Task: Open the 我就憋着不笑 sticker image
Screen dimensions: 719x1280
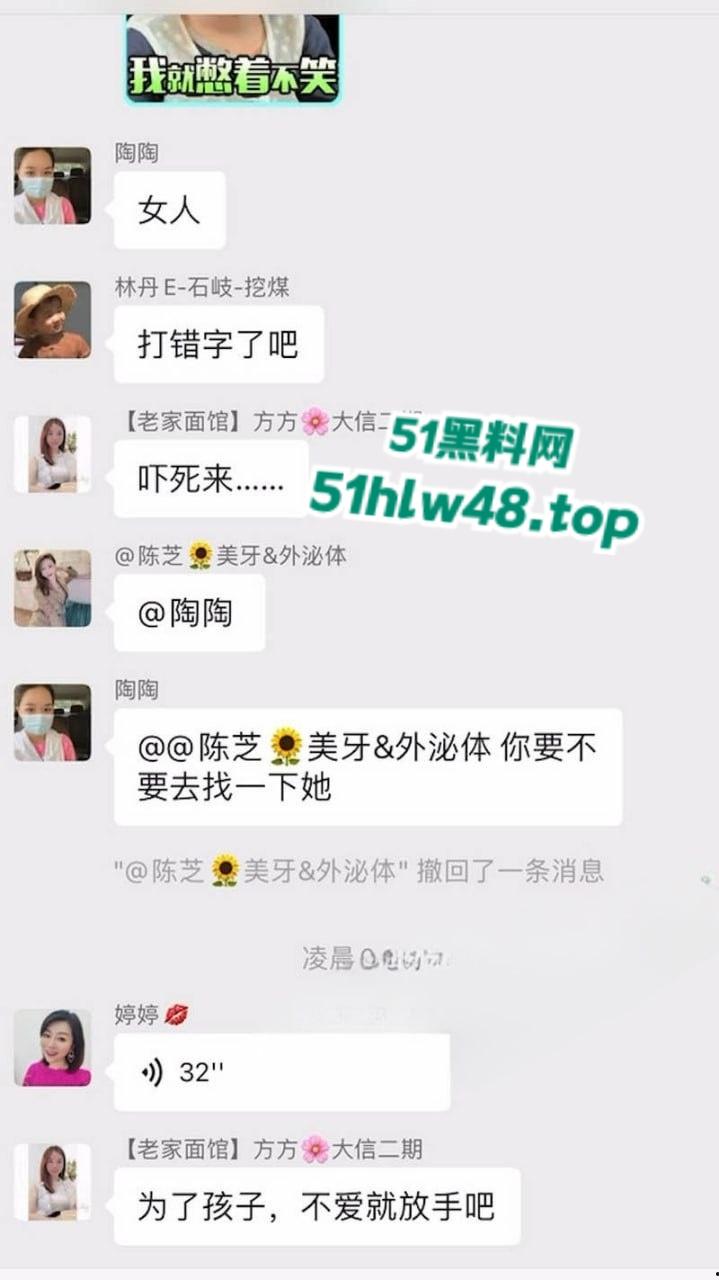Action: (x=232, y=55)
